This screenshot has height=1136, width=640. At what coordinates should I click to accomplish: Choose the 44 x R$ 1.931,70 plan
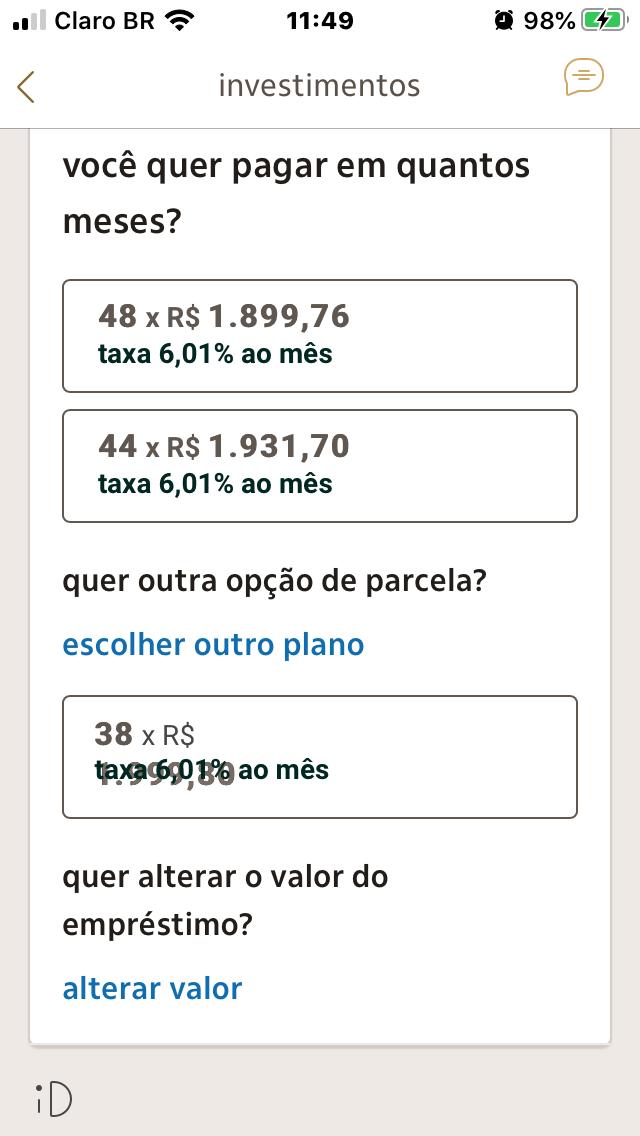[320, 466]
